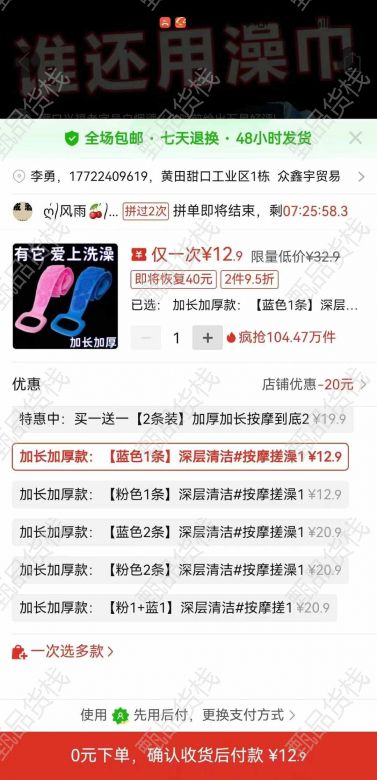Pick the 【粉色2条】variant
Screen dimensions: 377x780
point(180,570)
